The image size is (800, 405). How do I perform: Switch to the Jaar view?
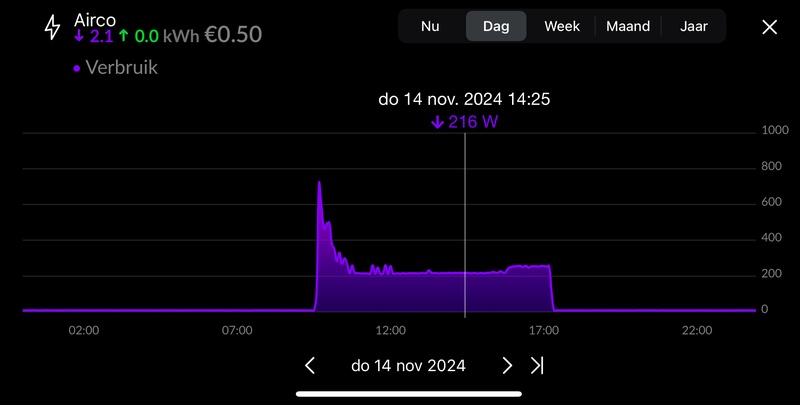click(694, 27)
